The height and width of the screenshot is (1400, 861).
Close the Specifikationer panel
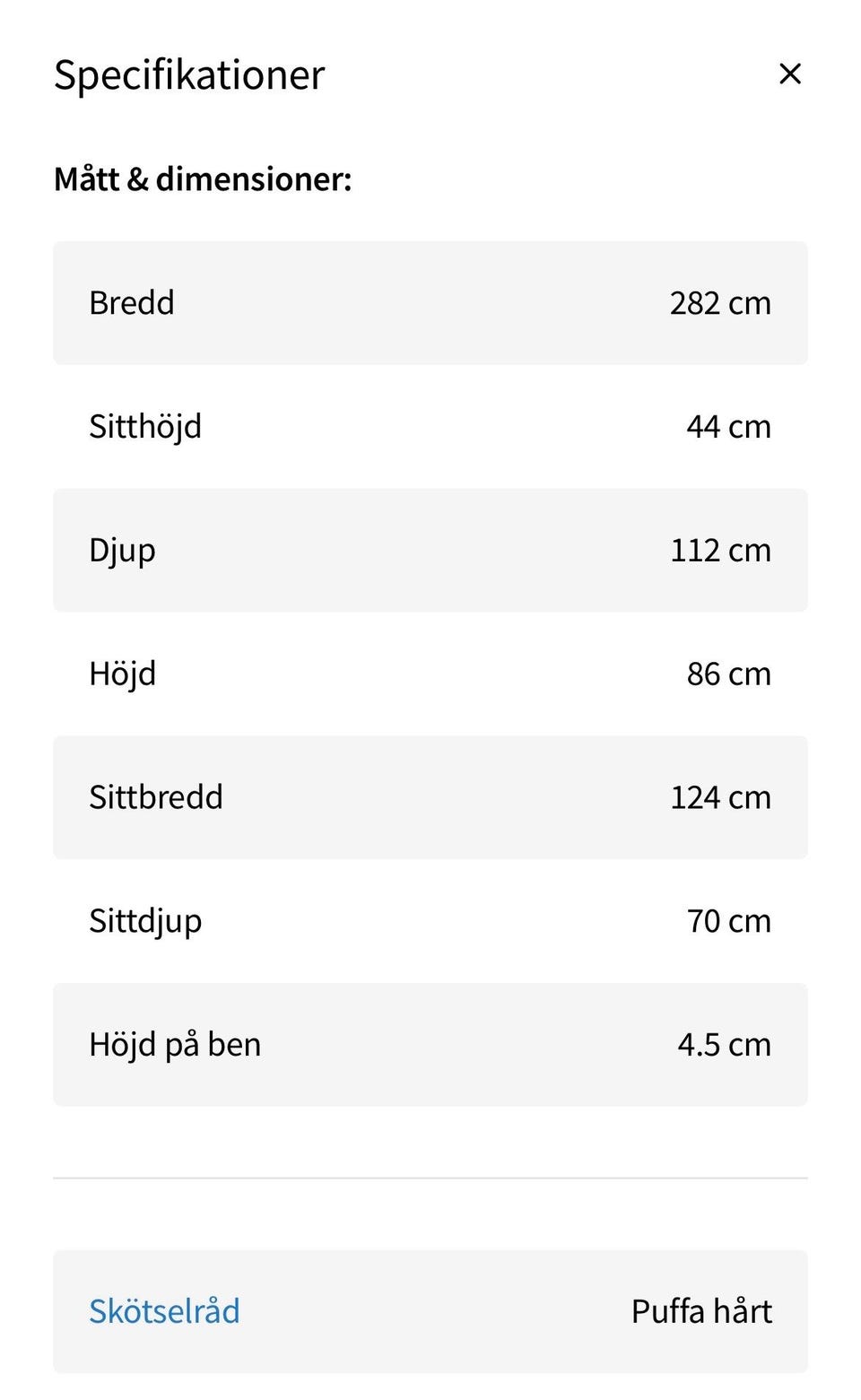point(789,74)
